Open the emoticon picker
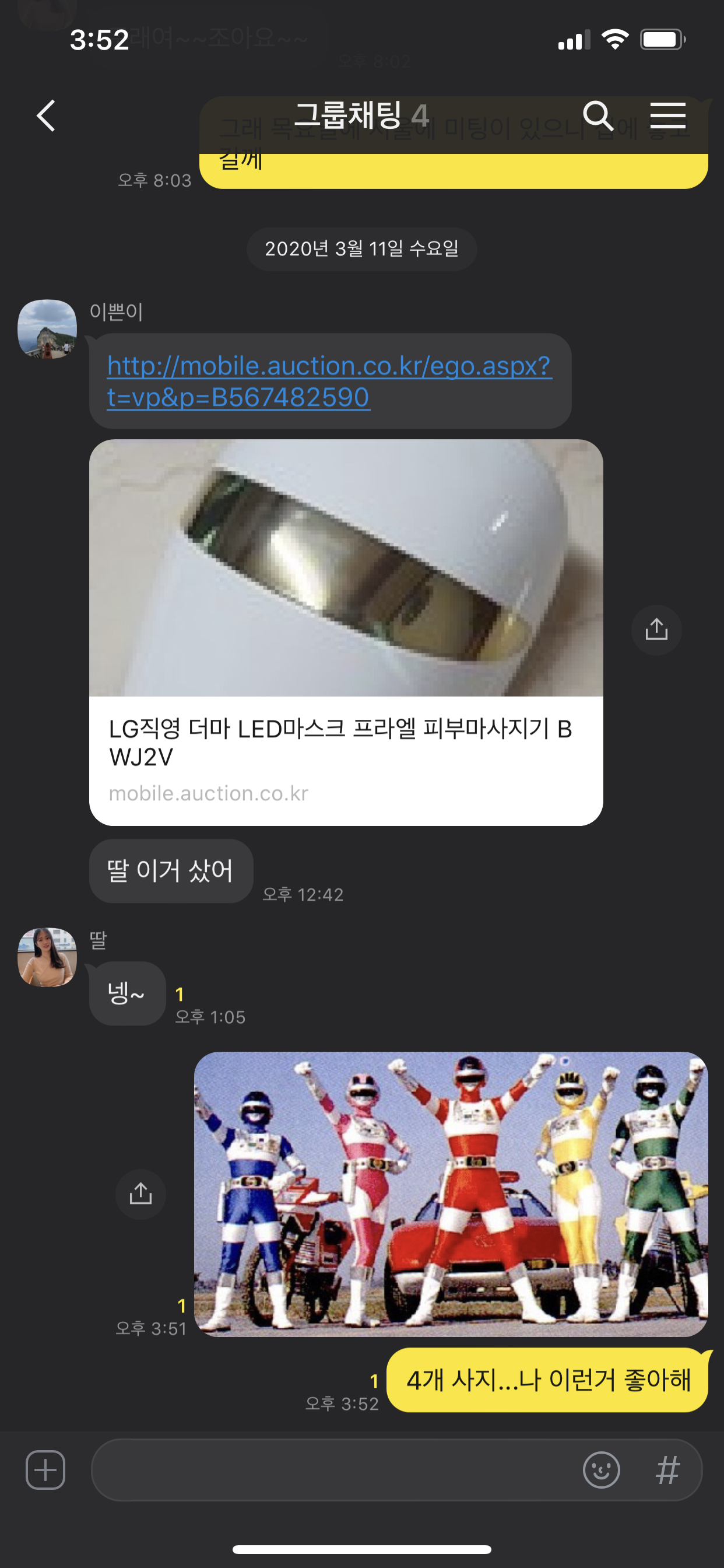Viewport: 724px width, 1568px height. click(x=601, y=1470)
